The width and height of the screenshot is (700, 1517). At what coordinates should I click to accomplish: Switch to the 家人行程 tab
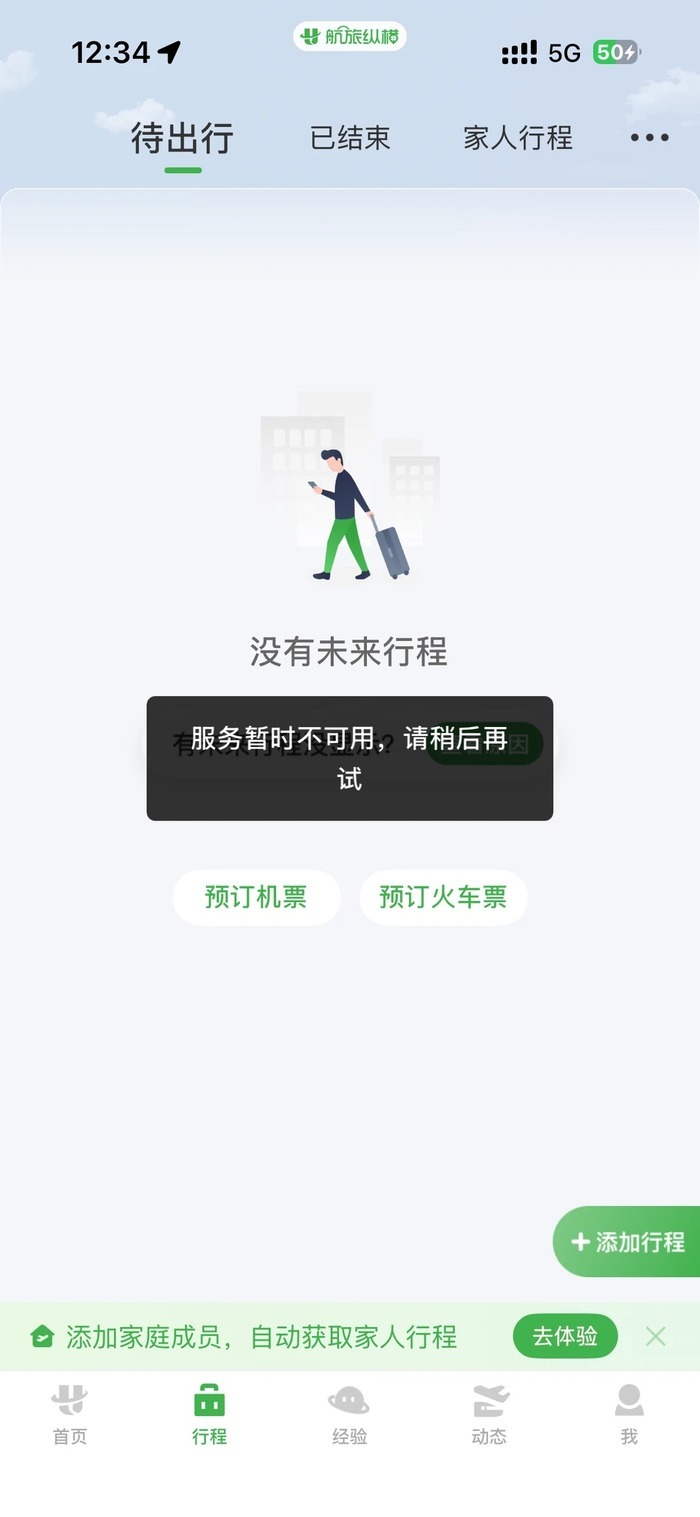518,138
